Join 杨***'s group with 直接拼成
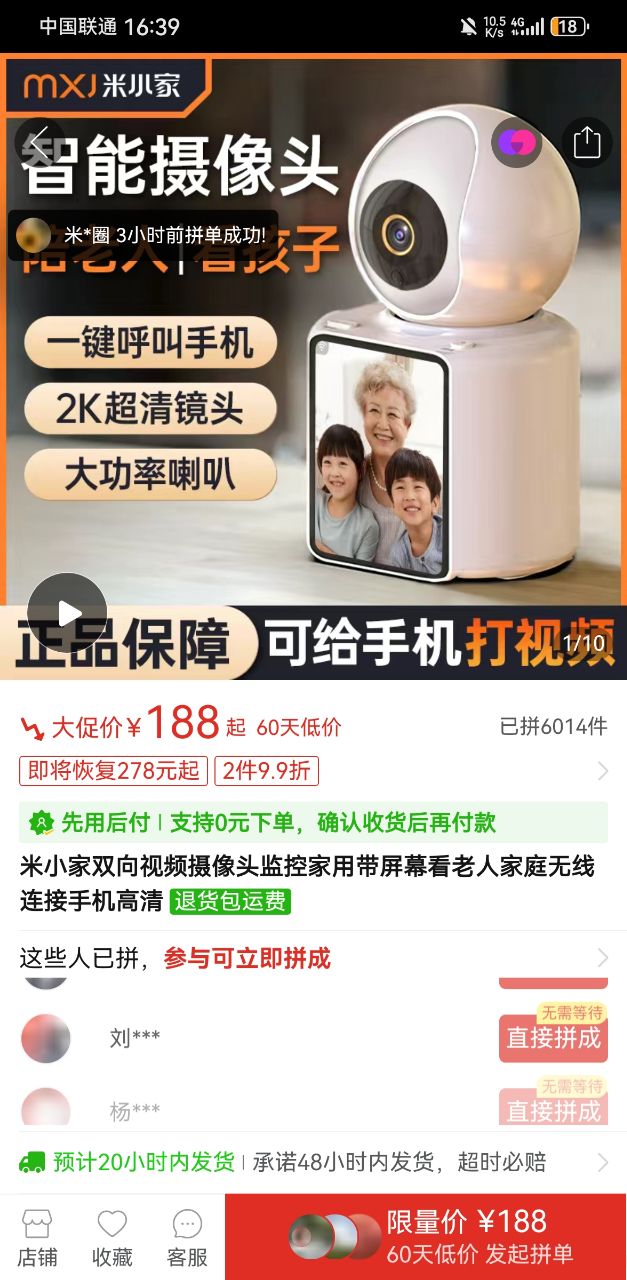 click(x=553, y=1108)
